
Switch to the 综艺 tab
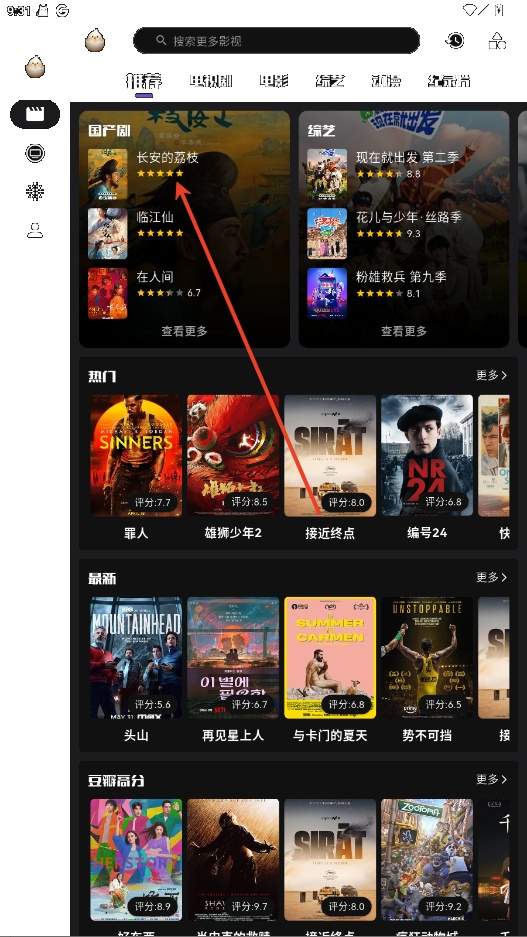[x=330, y=81]
